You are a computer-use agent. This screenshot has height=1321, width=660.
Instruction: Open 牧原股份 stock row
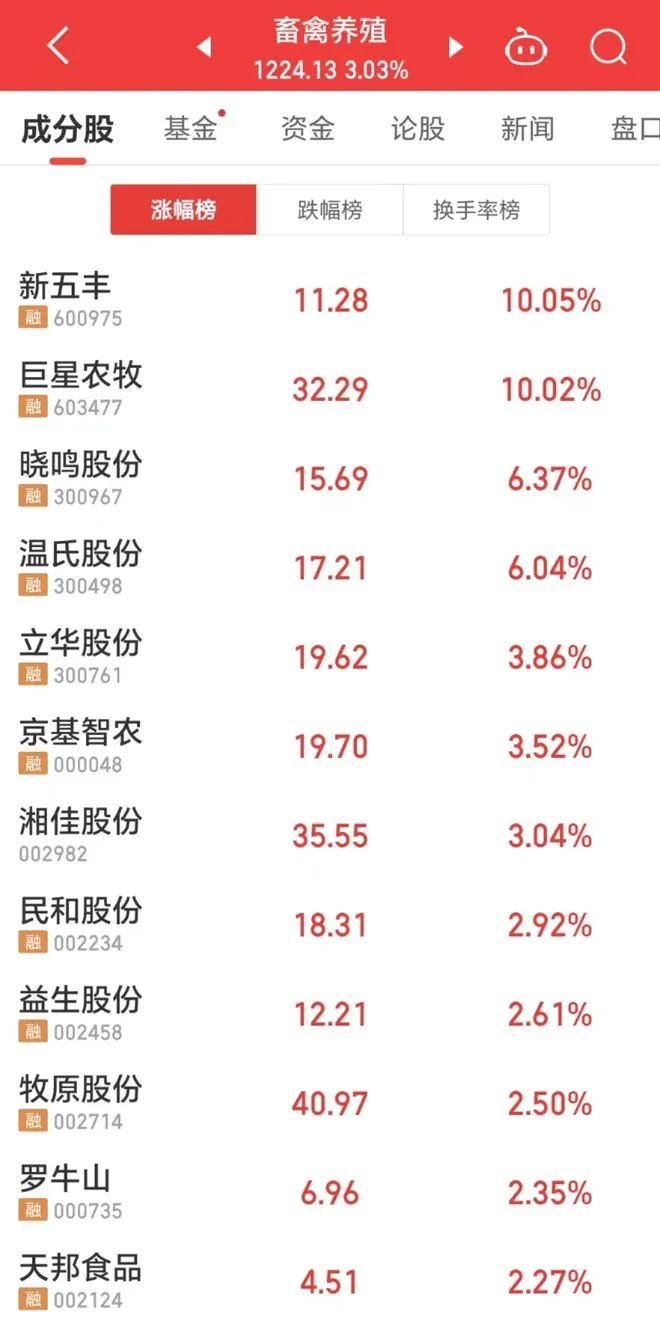330,1103
